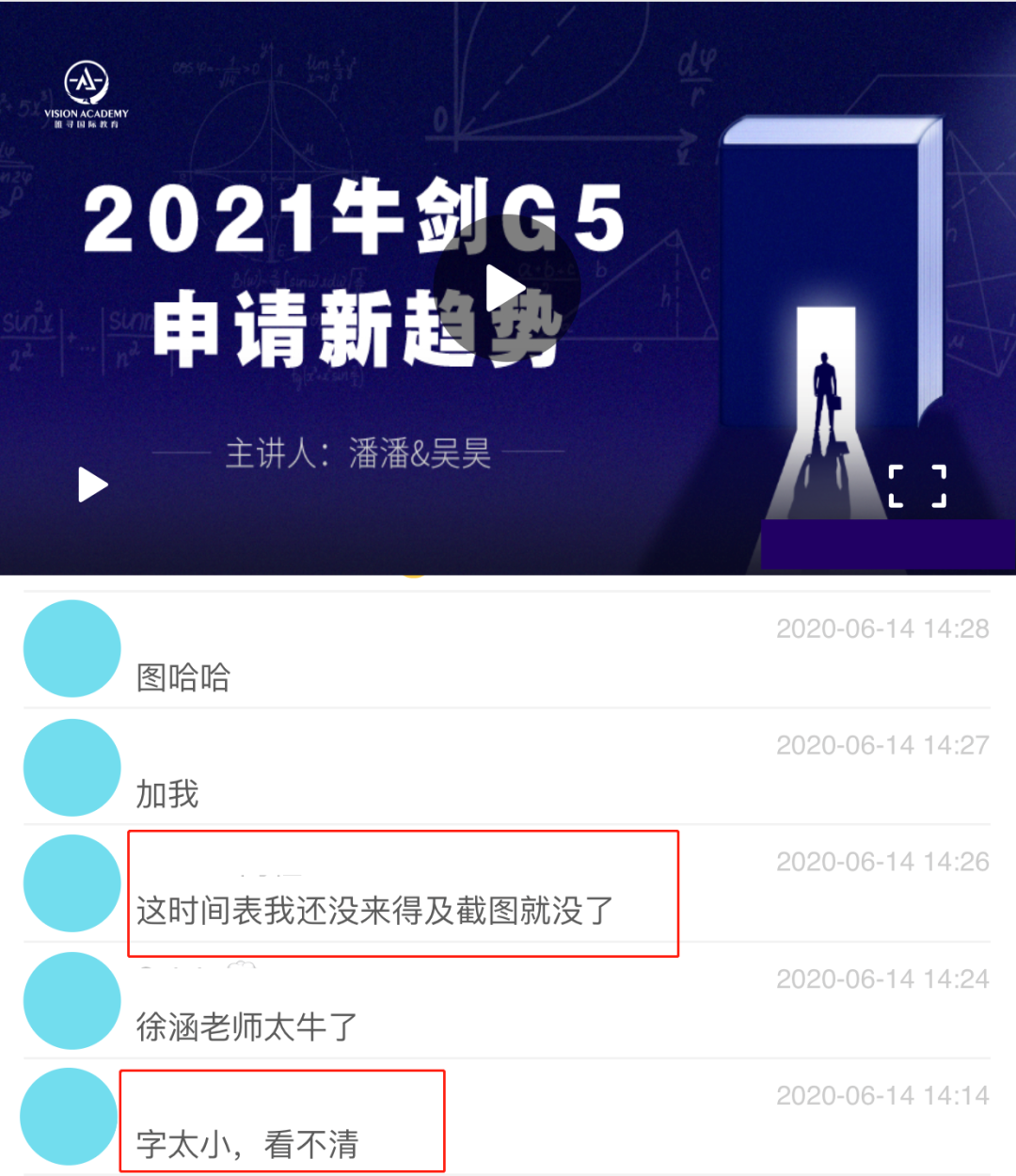Enter fullscreen mode for the video
The height and width of the screenshot is (1176, 1016).
tap(917, 486)
